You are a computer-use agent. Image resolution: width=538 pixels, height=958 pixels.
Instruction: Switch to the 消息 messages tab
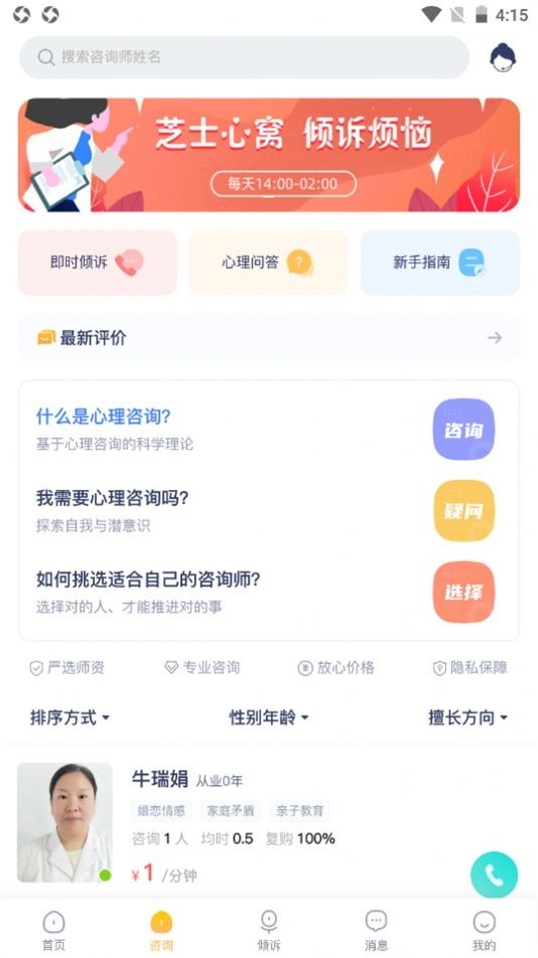(x=376, y=931)
